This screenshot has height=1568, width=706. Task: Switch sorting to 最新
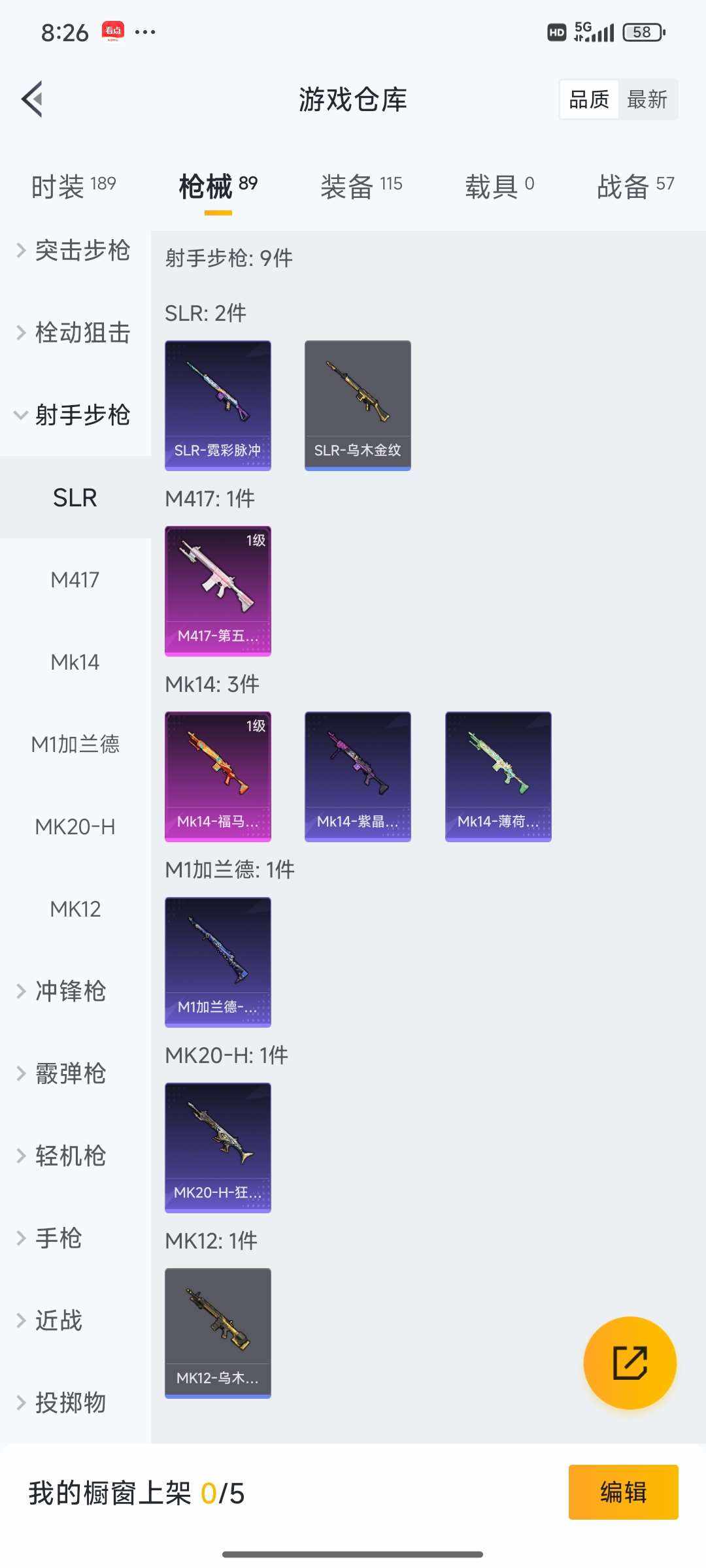tap(648, 99)
